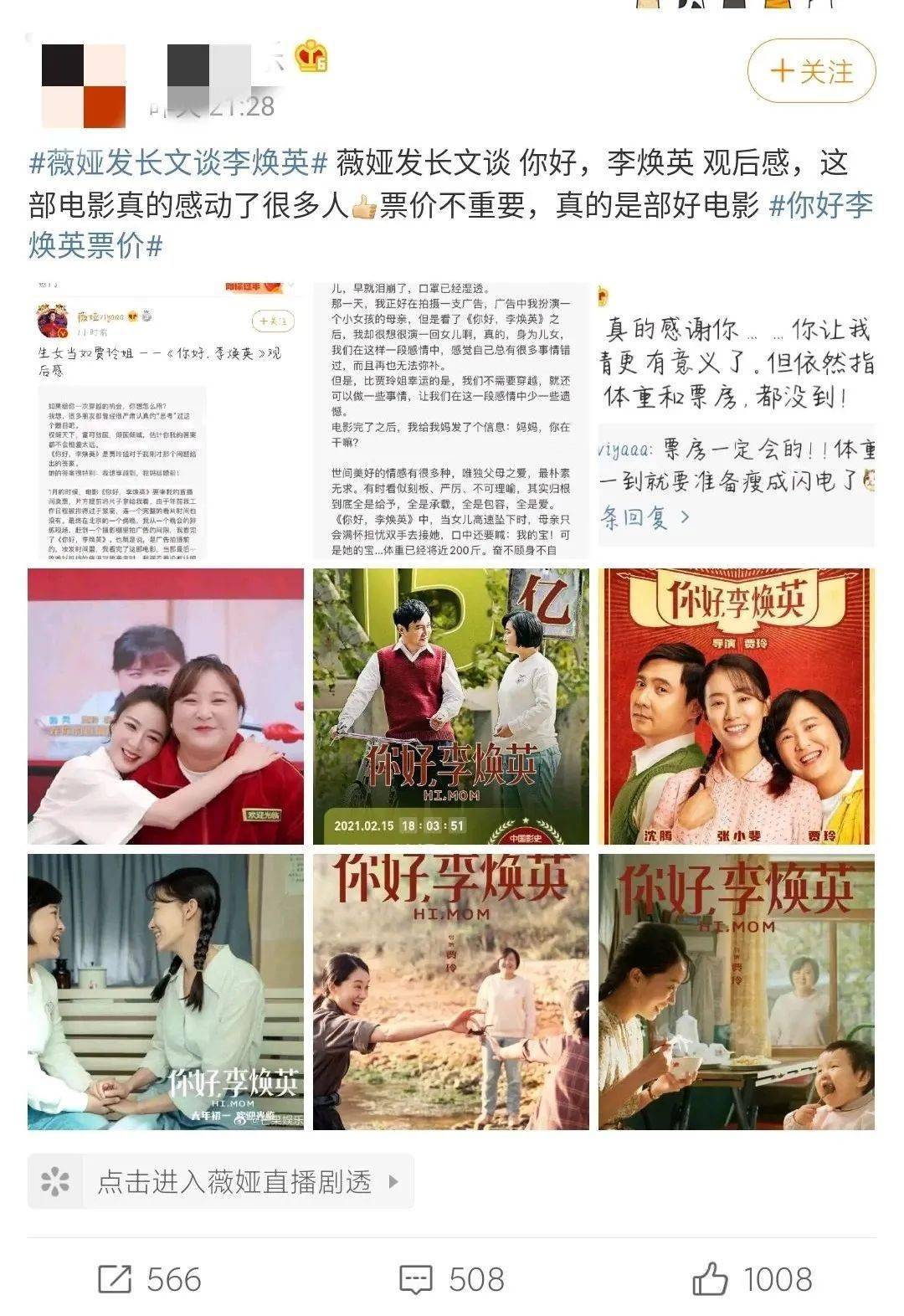Open the poster with the baby eating
The width and height of the screenshot is (904, 1316).
click(x=736, y=992)
